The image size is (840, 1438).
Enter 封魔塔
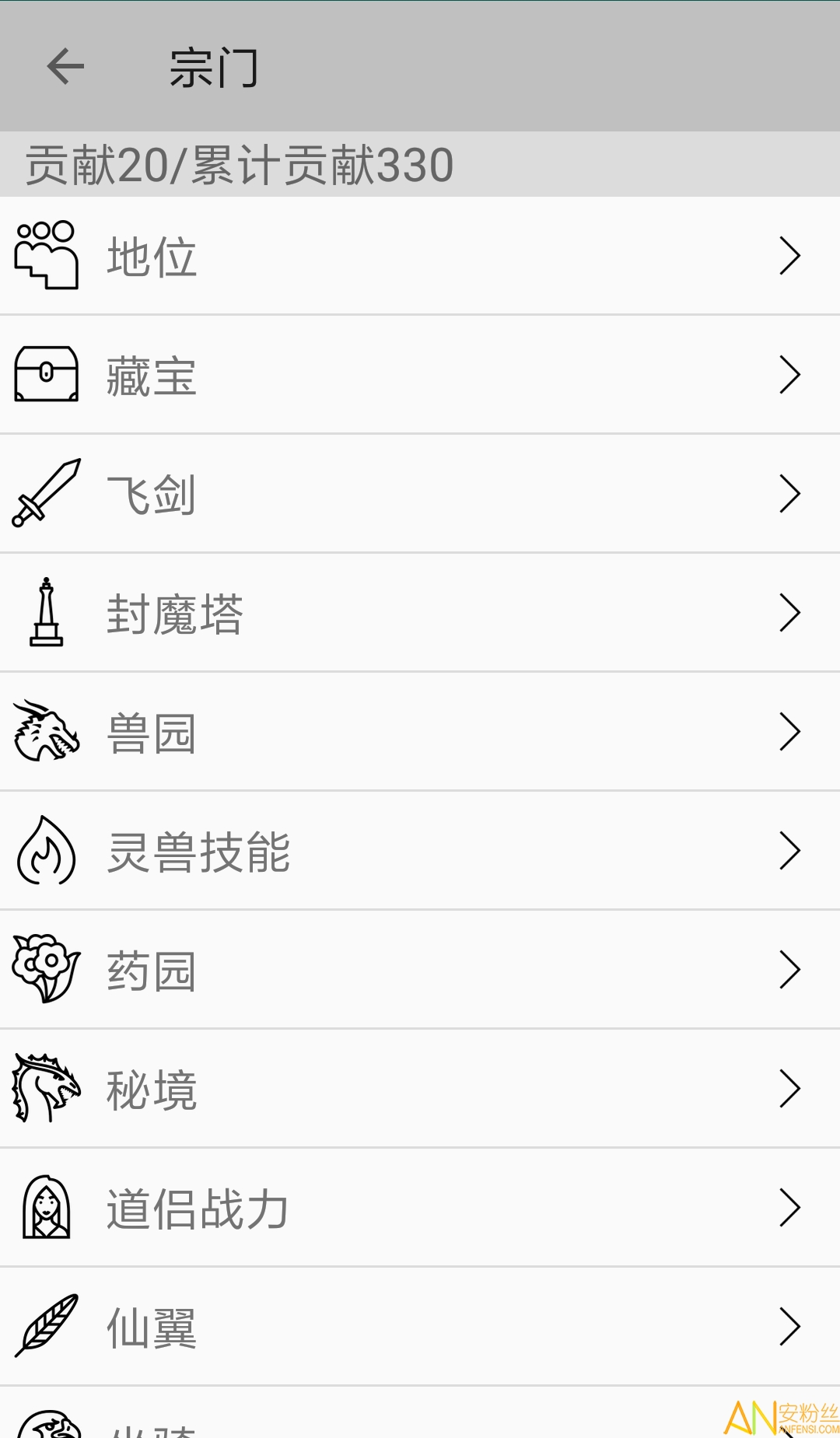pyautogui.click(x=420, y=613)
